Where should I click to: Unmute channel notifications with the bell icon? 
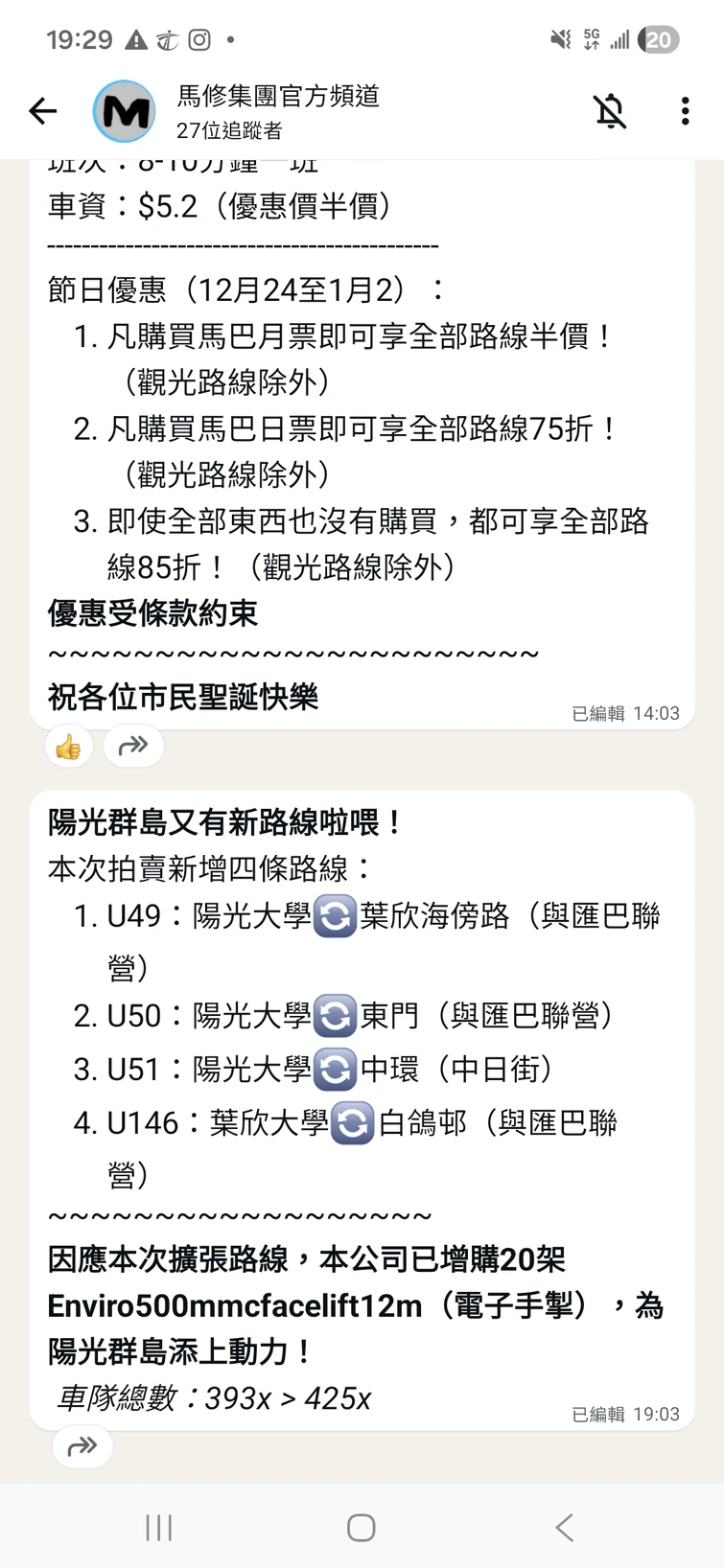point(610,111)
